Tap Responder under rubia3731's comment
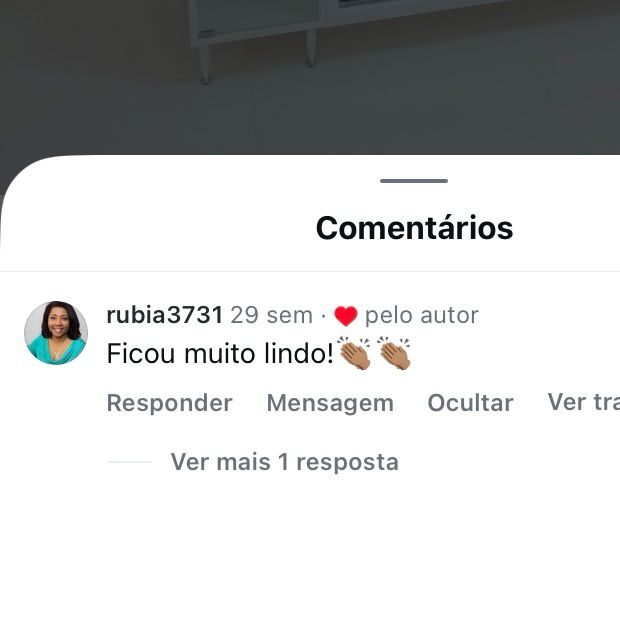The width and height of the screenshot is (620, 620). (169, 403)
